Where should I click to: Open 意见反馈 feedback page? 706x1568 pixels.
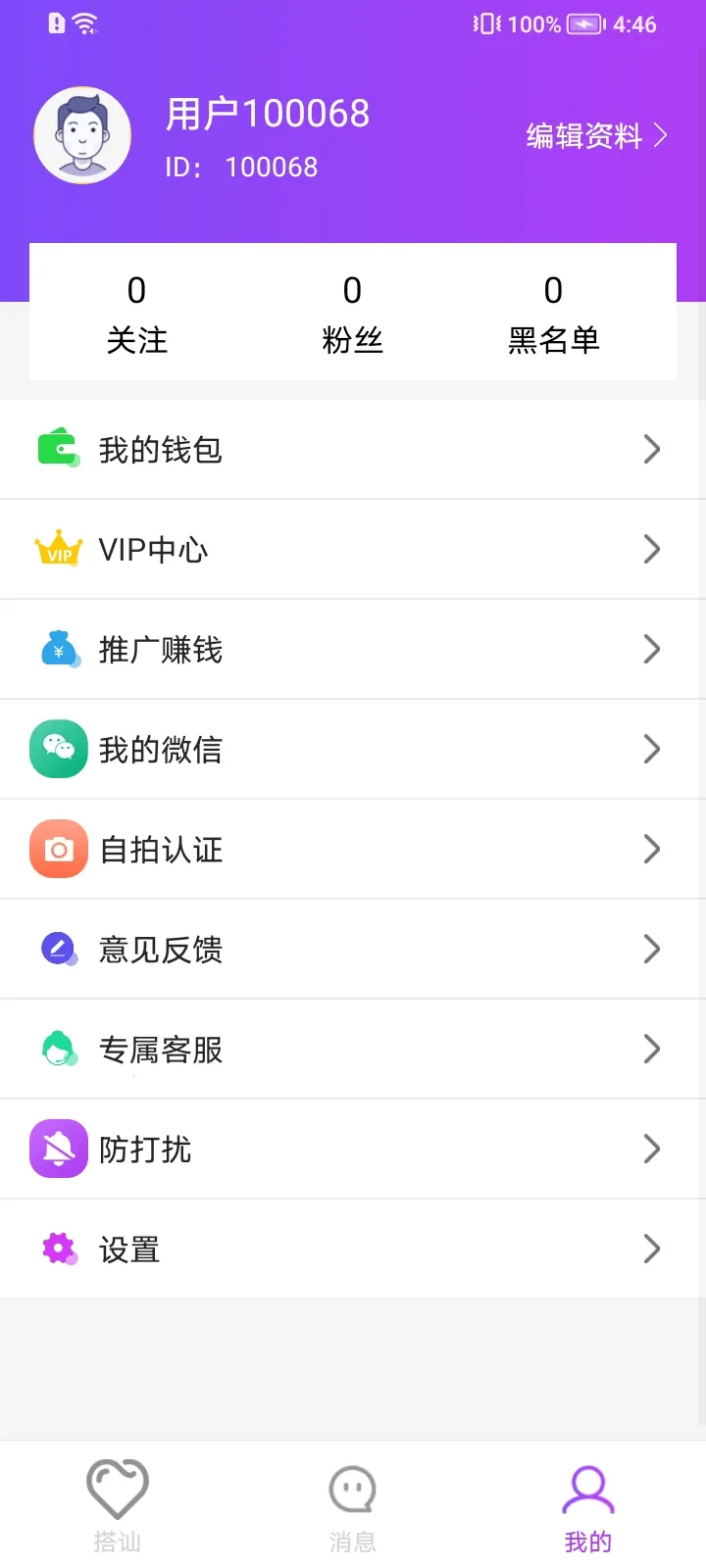pos(353,950)
